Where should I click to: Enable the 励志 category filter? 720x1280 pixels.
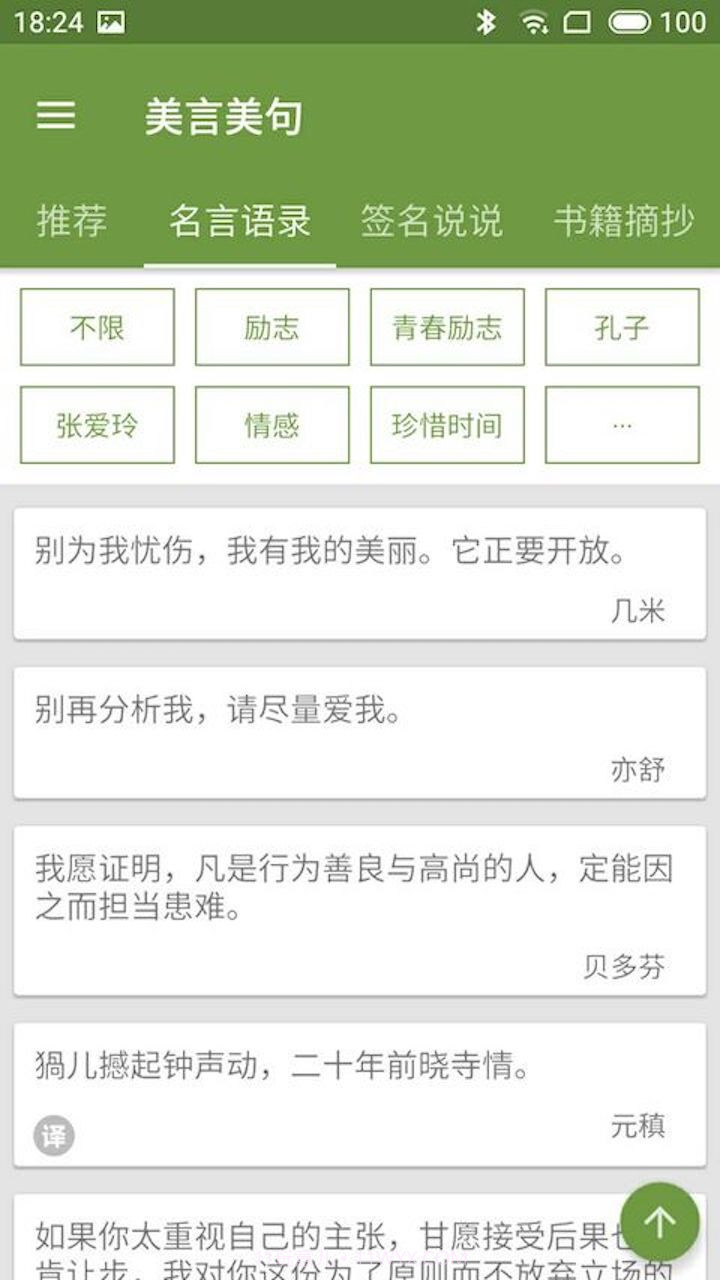pyautogui.click(x=271, y=327)
